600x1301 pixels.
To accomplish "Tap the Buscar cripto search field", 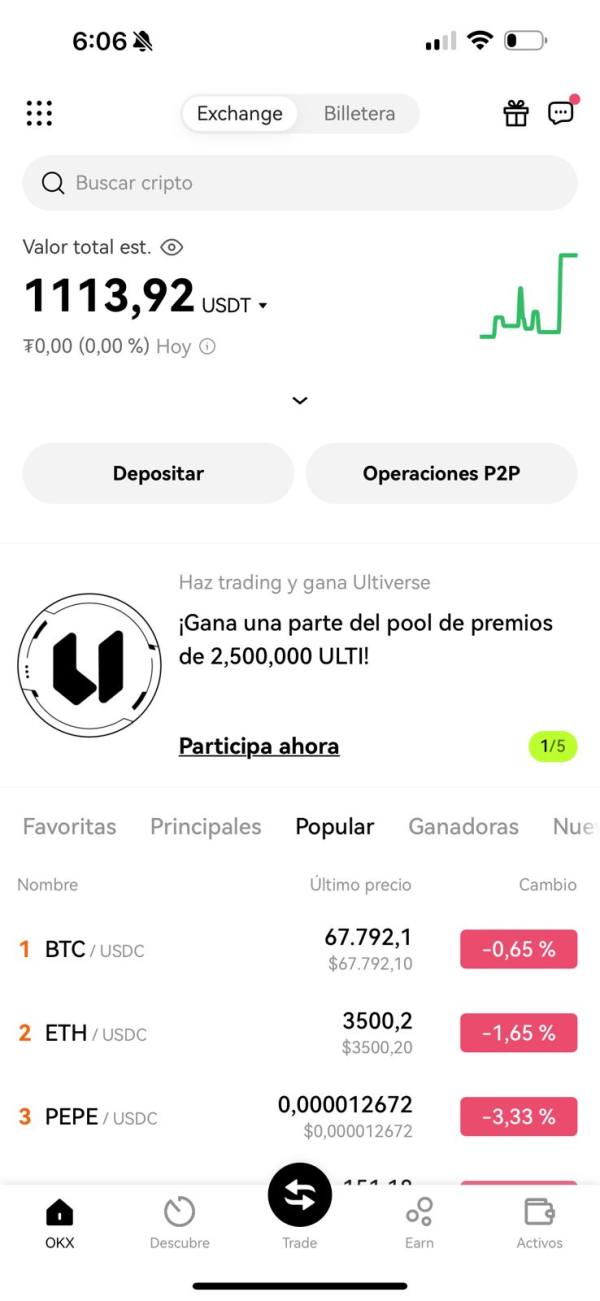I will point(300,183).
